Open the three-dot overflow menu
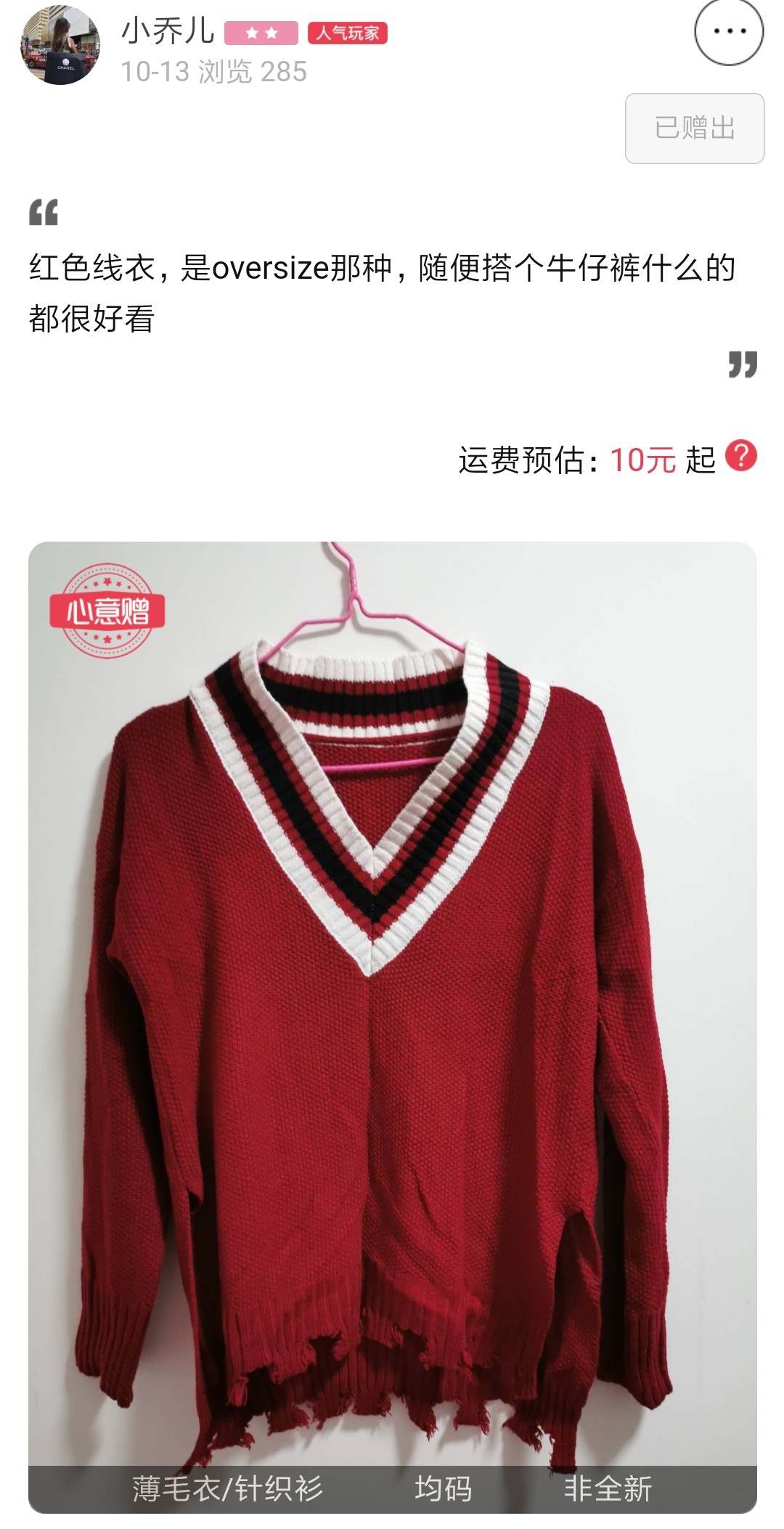Screen dimensions: 784x1529 click(729, 32)
